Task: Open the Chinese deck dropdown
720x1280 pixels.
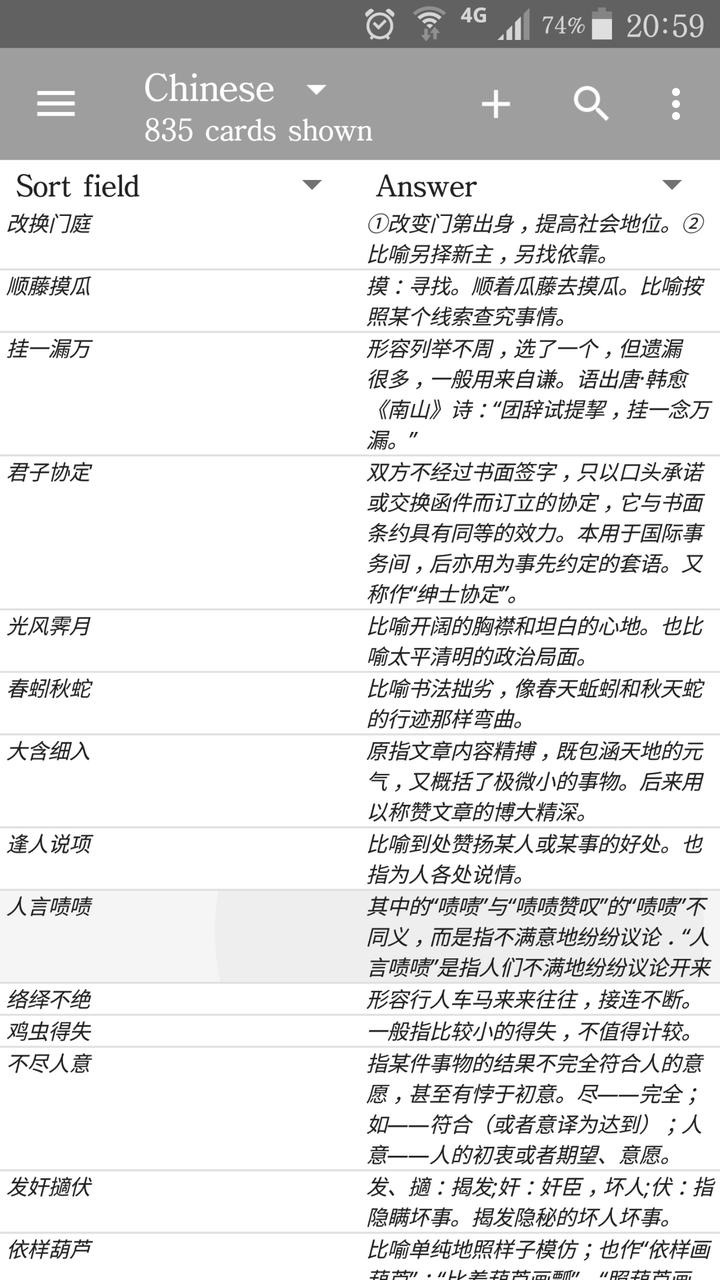Action: tap(258, 107)
